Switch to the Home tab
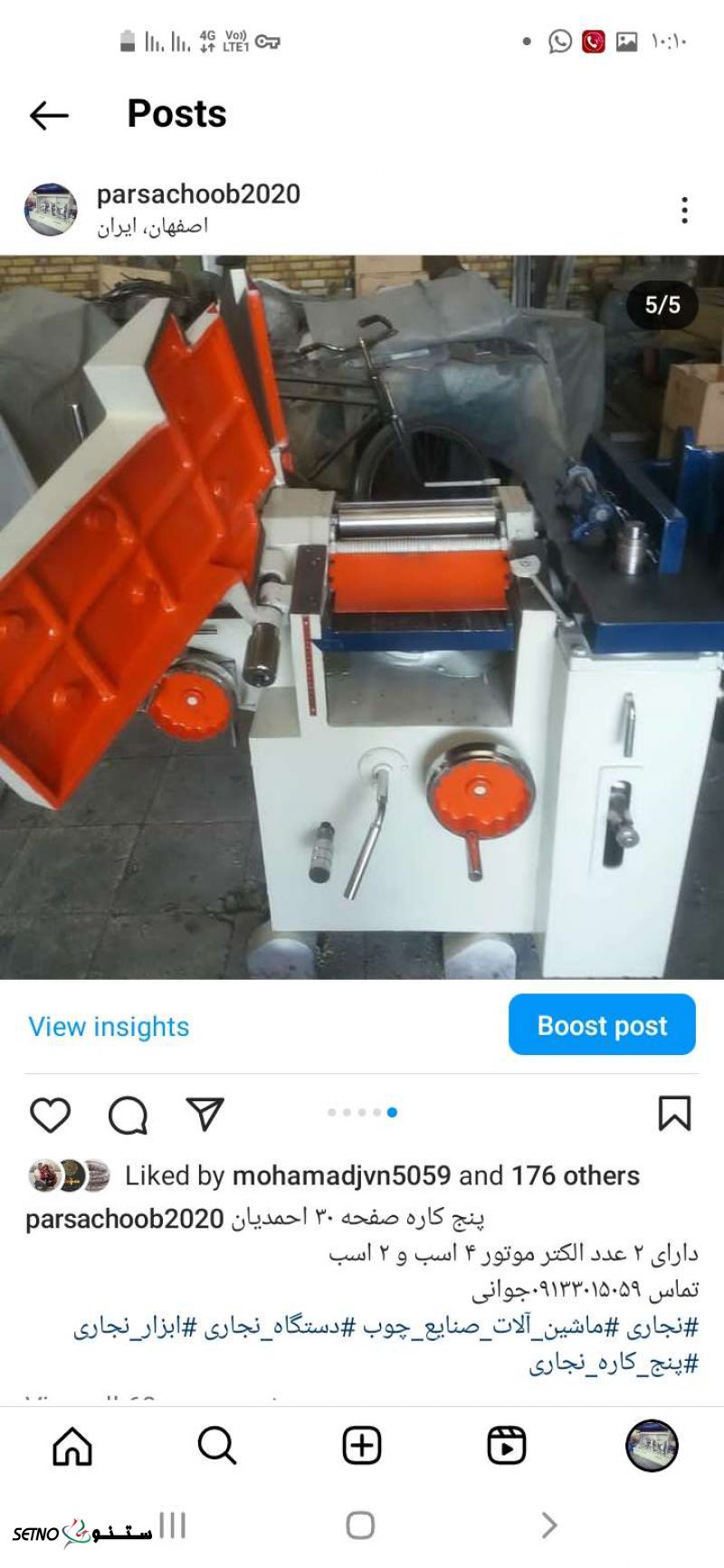 (x=72, y=1445)
